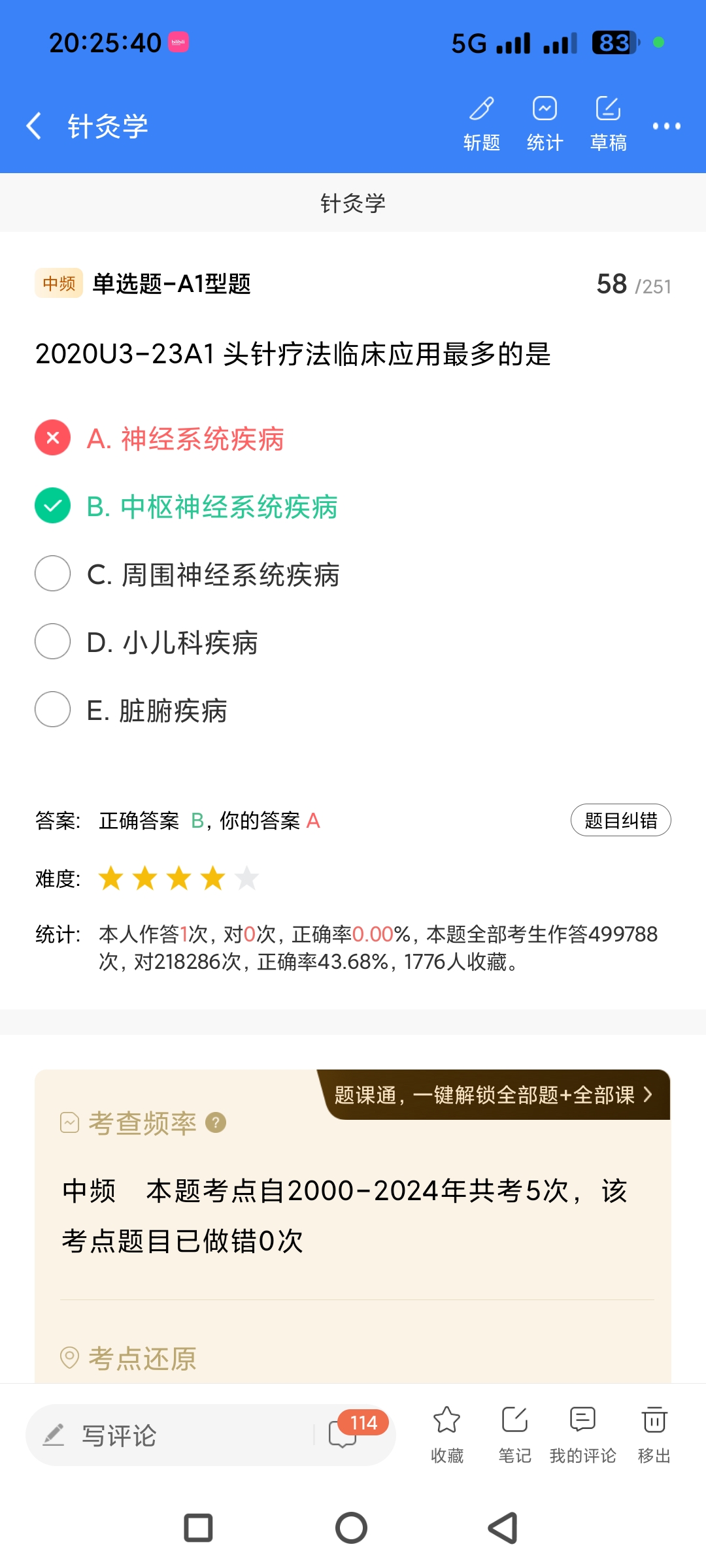The height and width of the screenshot is (1568, 706).
Task: Open the 斩题 tool
Action: [482, 123]
